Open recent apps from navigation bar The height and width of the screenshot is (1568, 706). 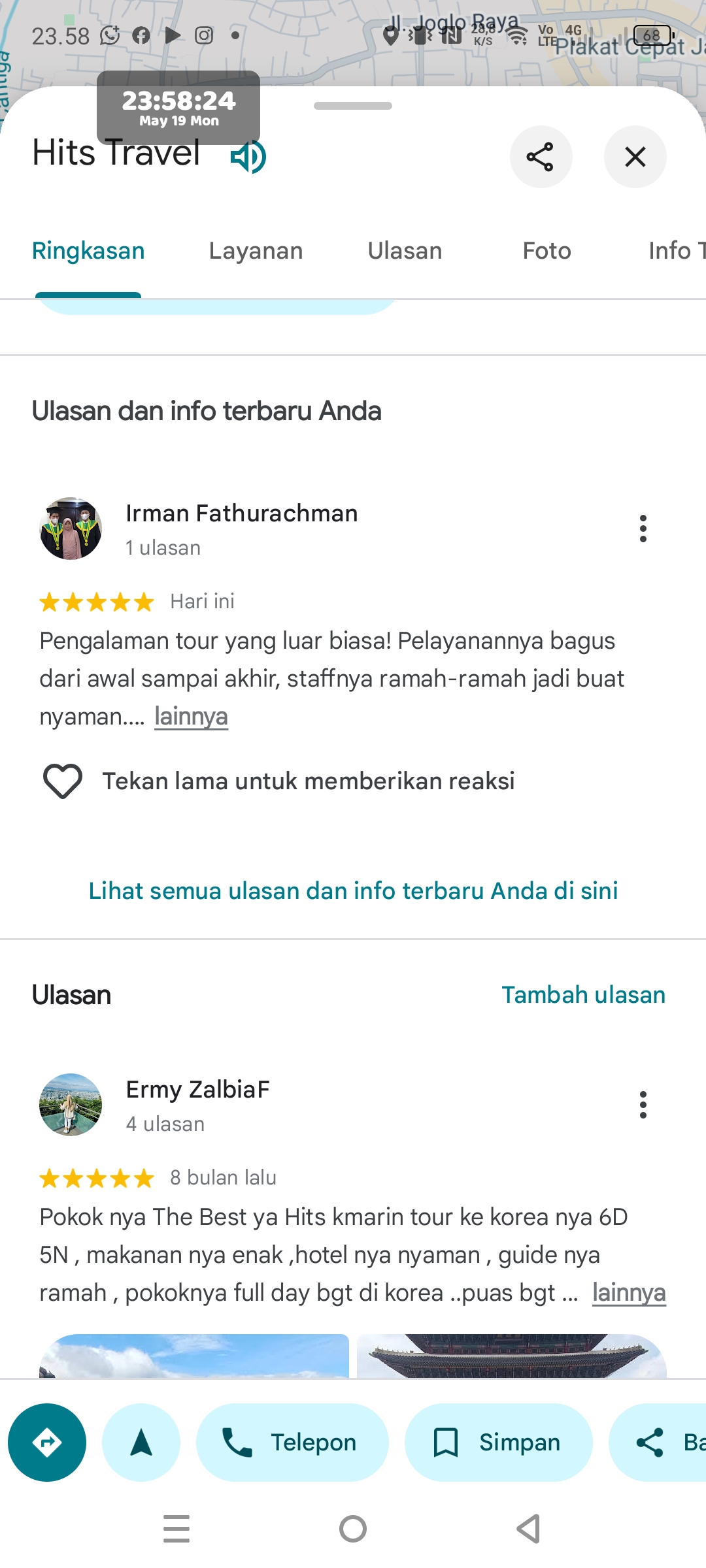click(176, 1529)
